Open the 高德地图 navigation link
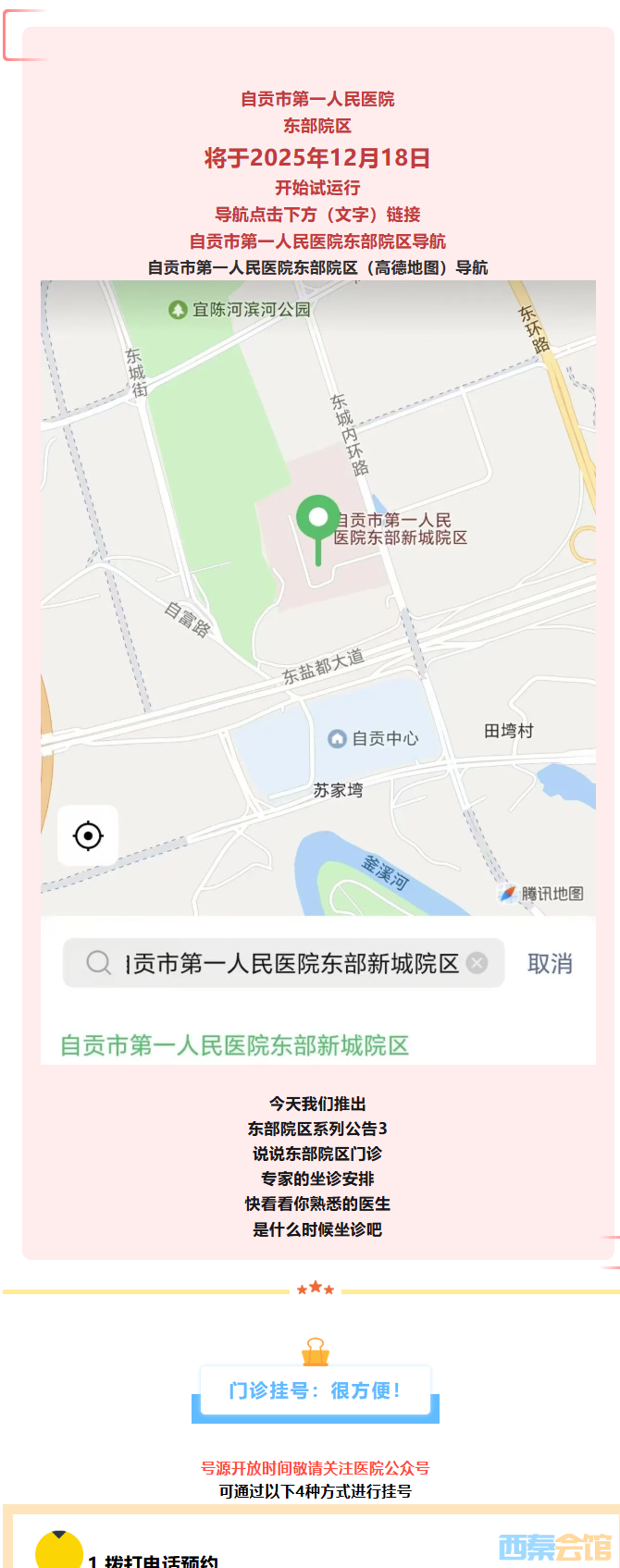620x1568 pixels. click(317, 267)
